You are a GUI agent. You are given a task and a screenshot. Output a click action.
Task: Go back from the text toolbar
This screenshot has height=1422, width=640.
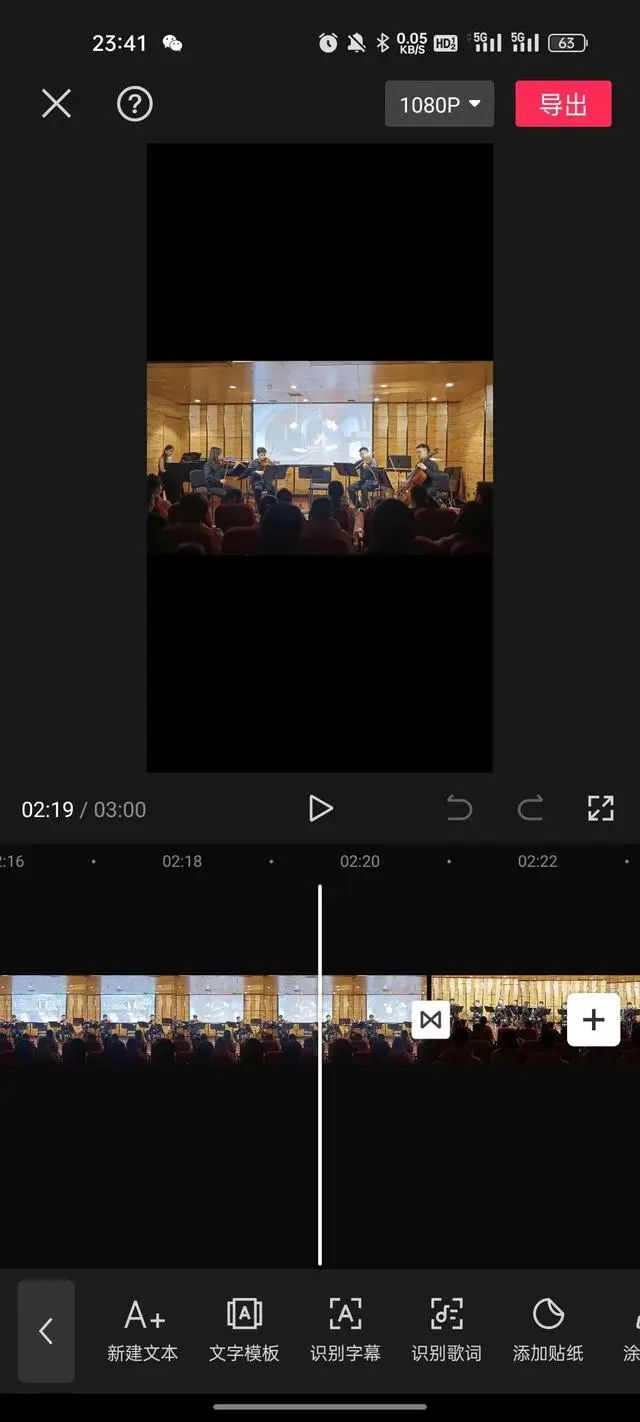46,1330
